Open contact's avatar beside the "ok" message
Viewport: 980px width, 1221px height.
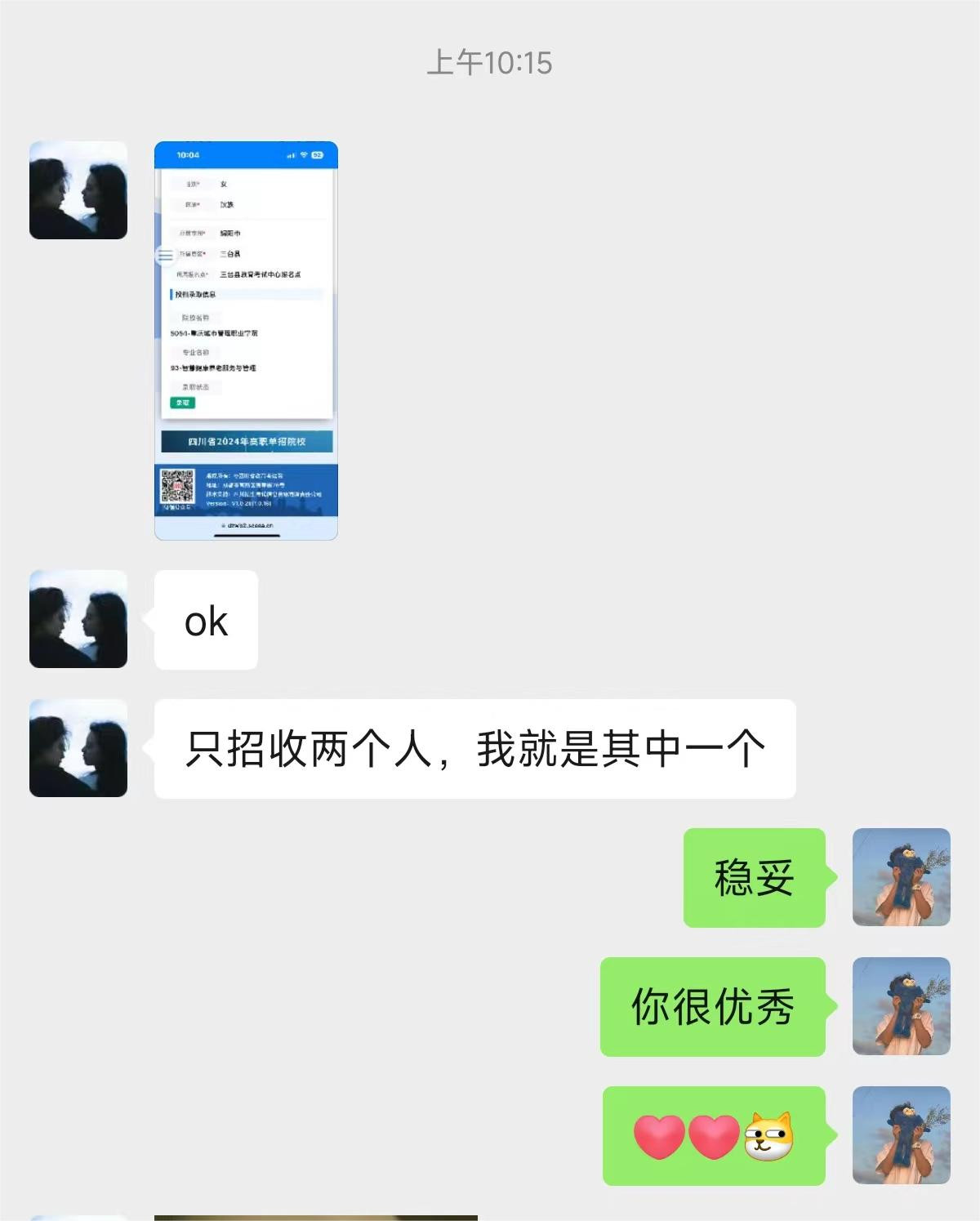point(78,619)
